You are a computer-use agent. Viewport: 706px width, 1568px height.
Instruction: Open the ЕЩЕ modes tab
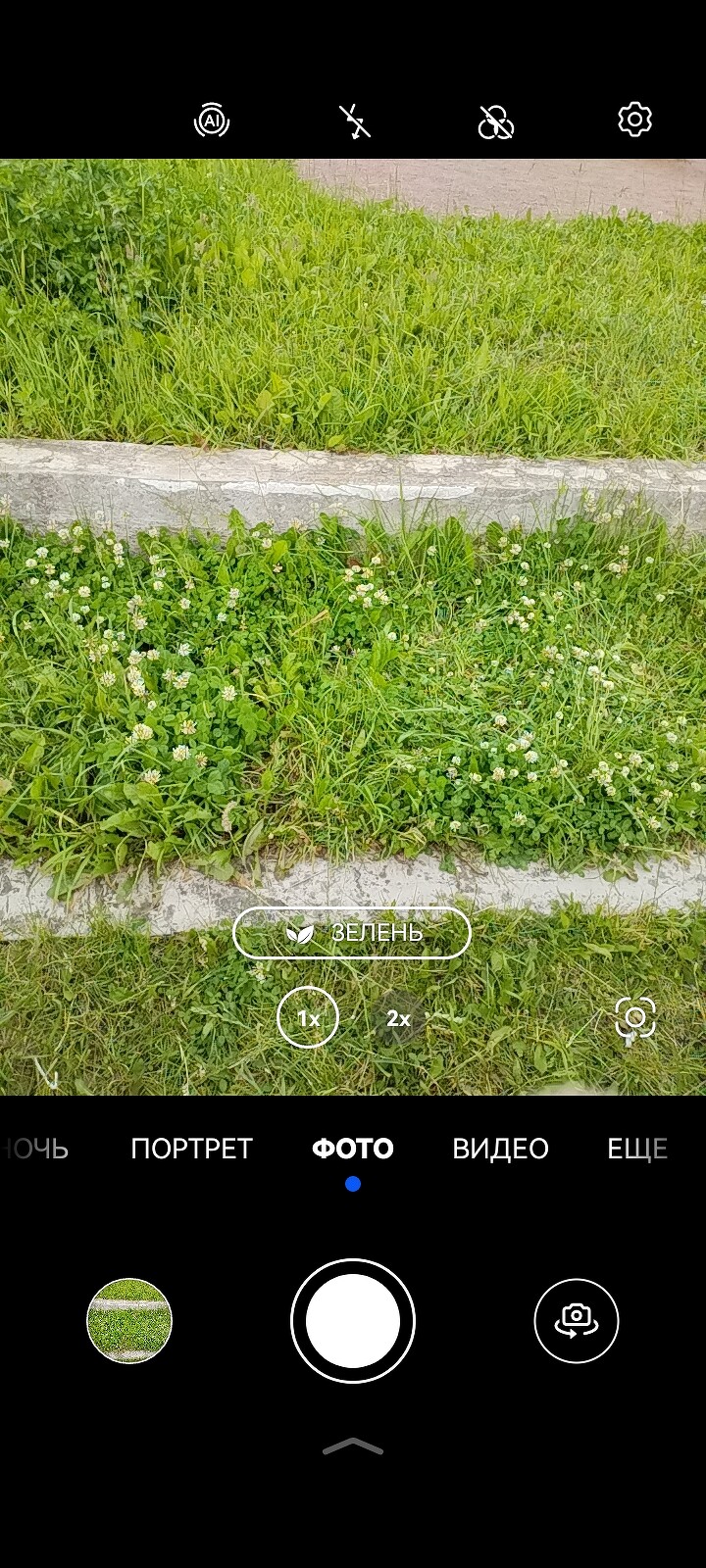636,1149
